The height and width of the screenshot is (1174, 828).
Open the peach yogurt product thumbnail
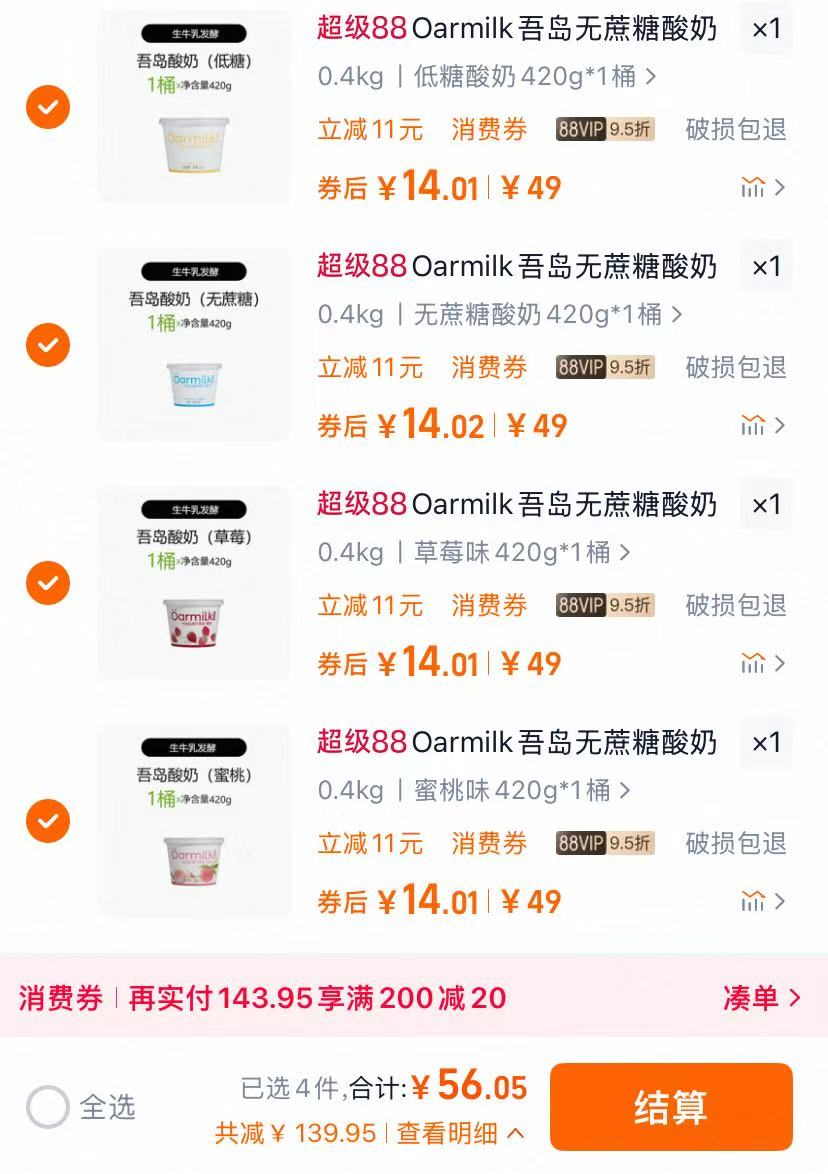click(194, 822)
